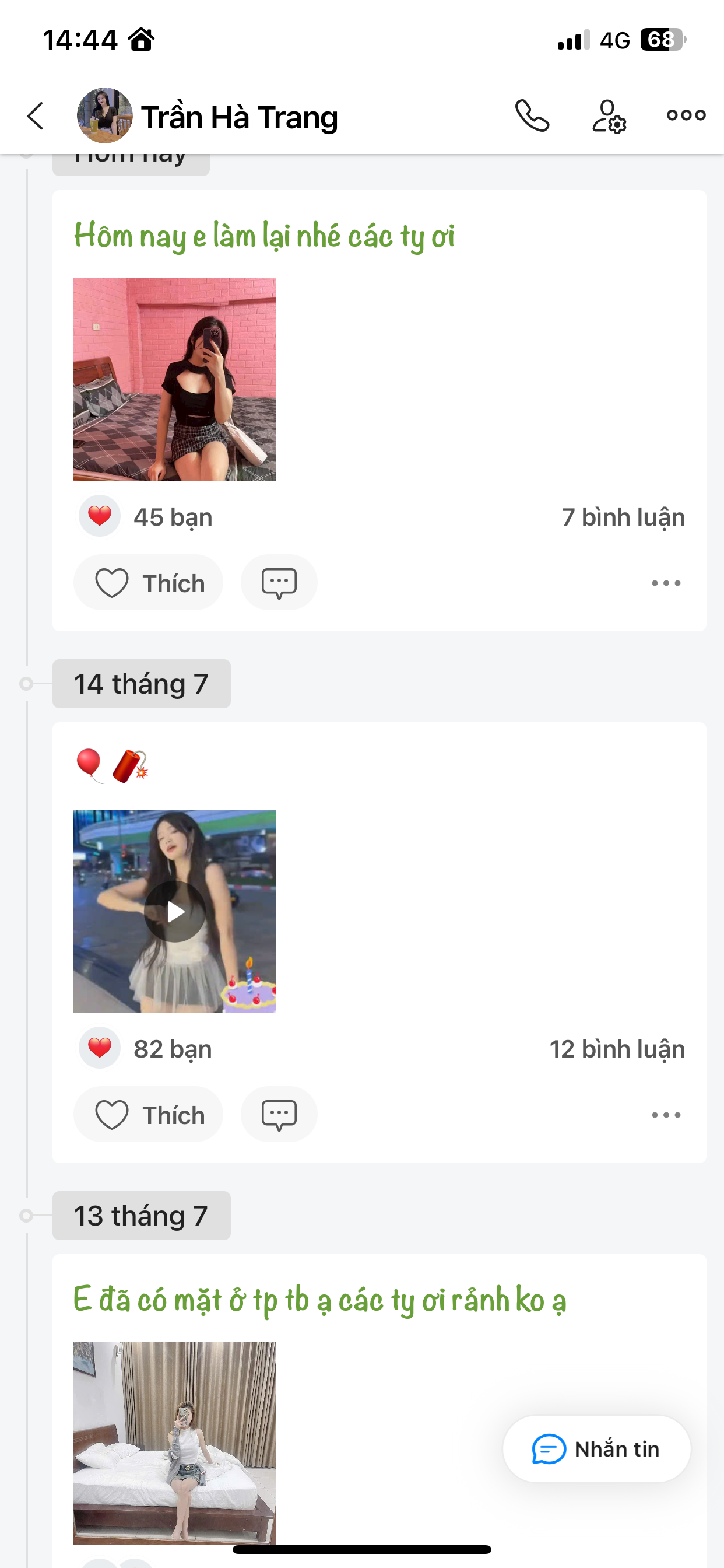Screen dimensions: 724x1568
Task: Open the pink wall photo in today's post
Action: click(x=175, y=379)
